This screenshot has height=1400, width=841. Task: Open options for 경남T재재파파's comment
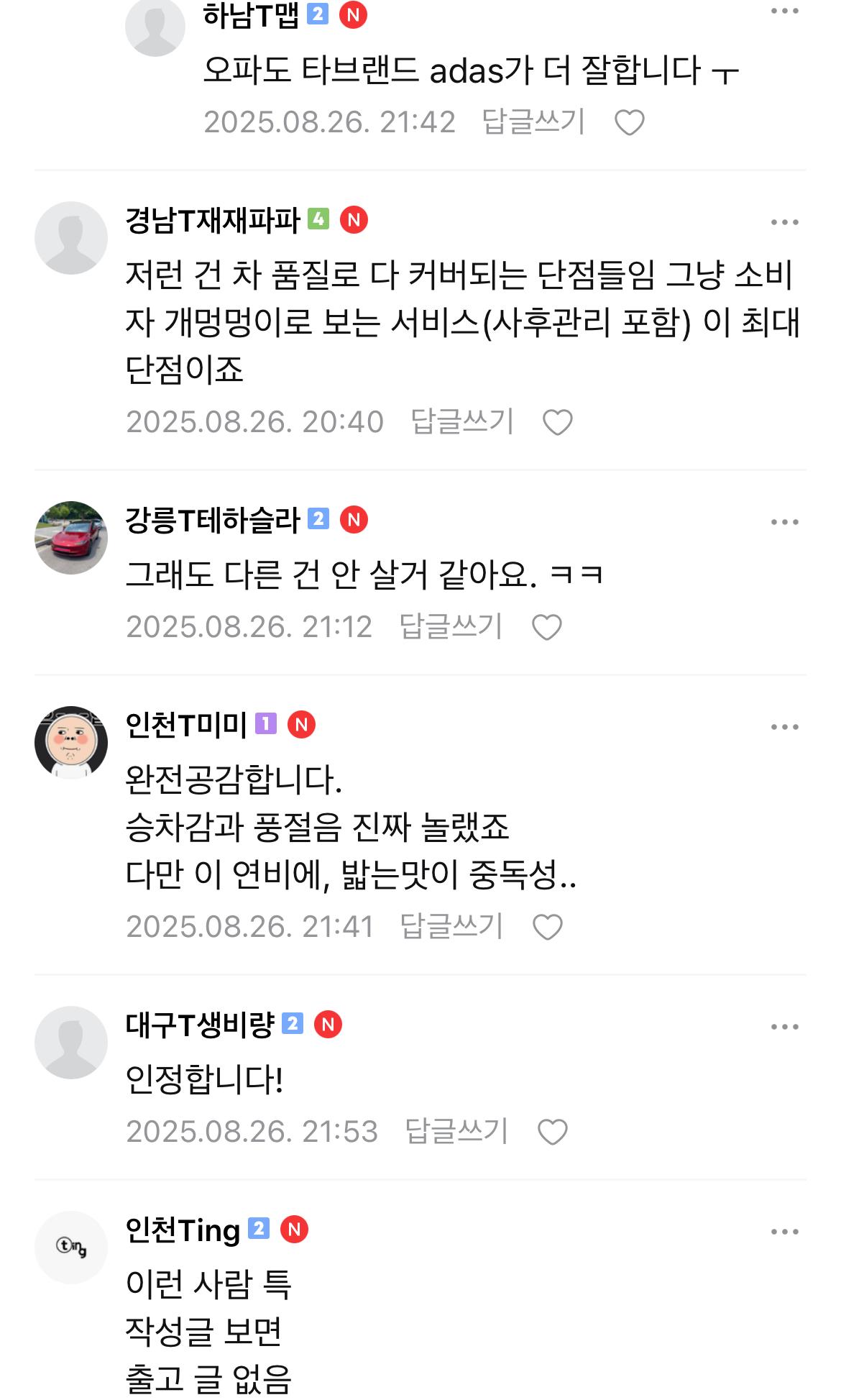pos(784,222)
